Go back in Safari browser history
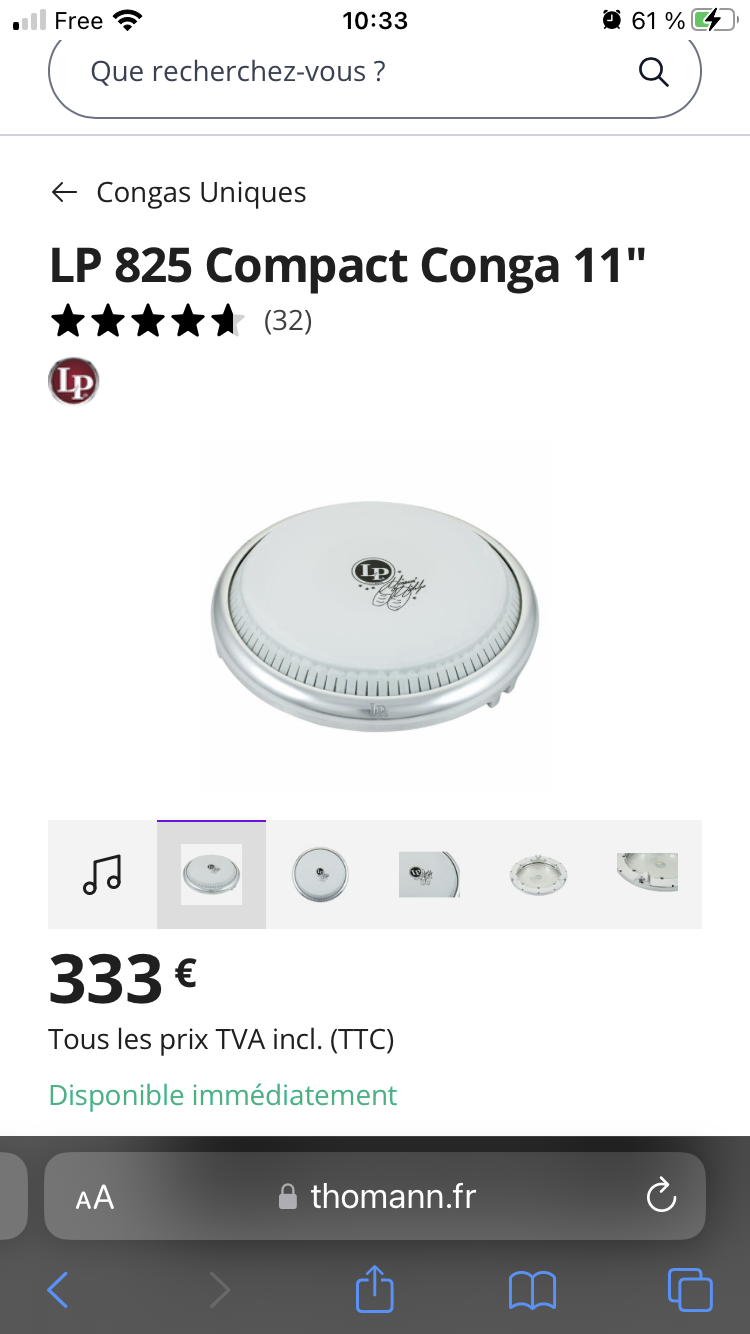 click(58, 1290)
